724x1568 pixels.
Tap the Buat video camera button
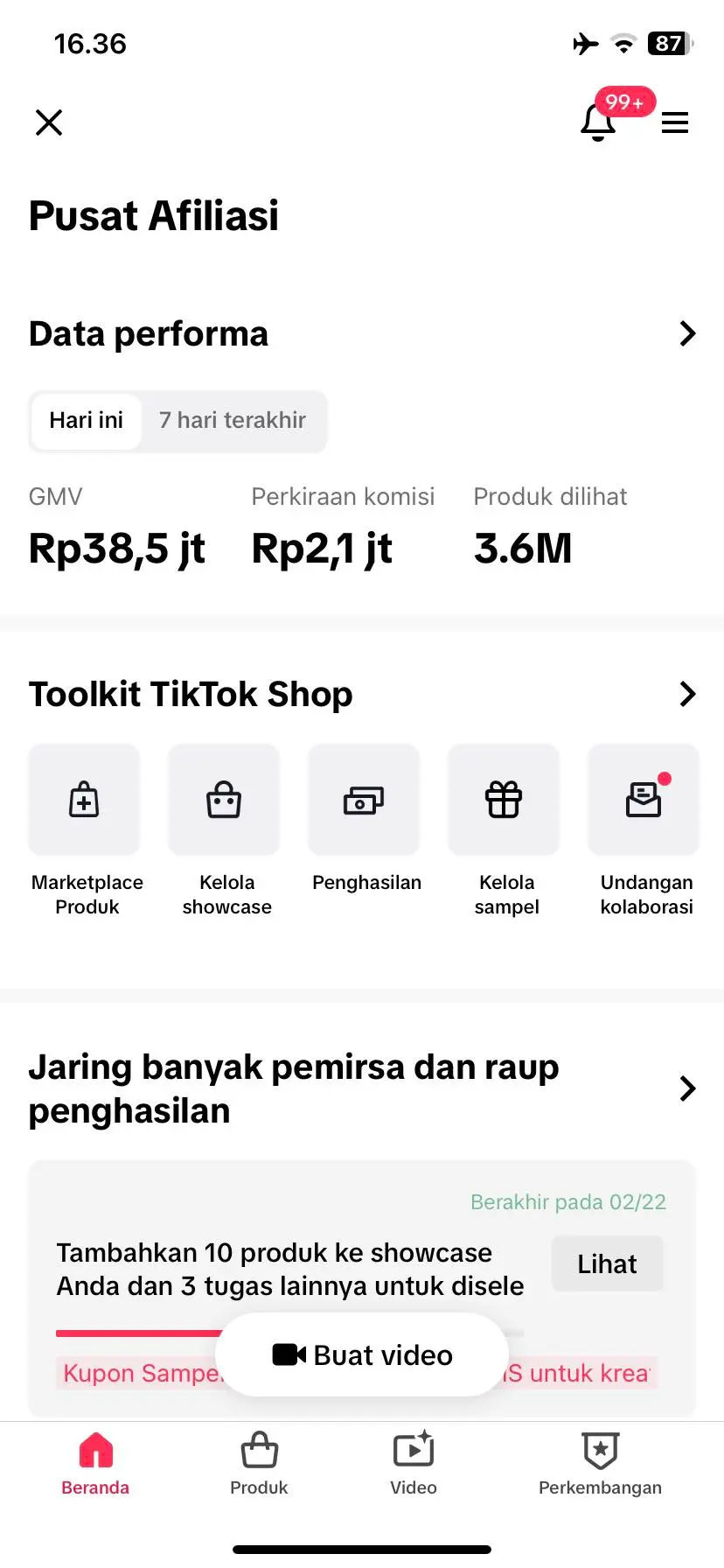click(x=362, y=1354)
